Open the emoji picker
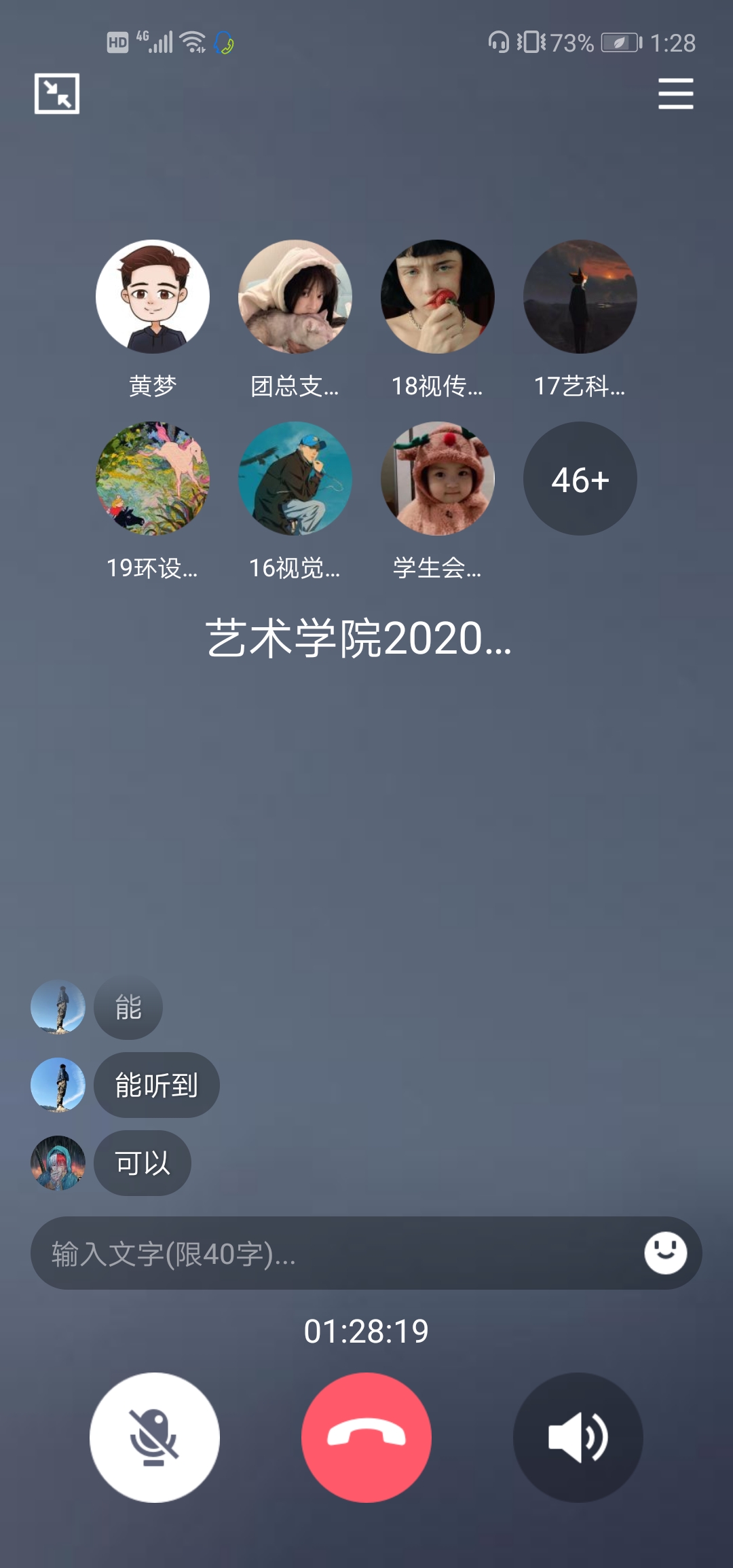This screenshot has height=1568, width=733. (665, 1252)
